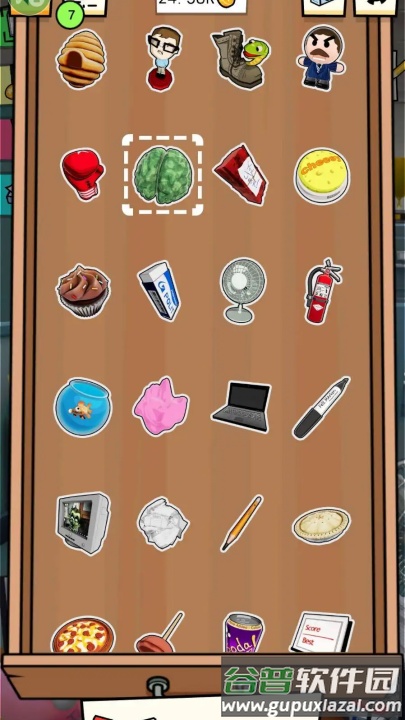
Task: Tap the red fire extinguisher
Action: [323, 291]
